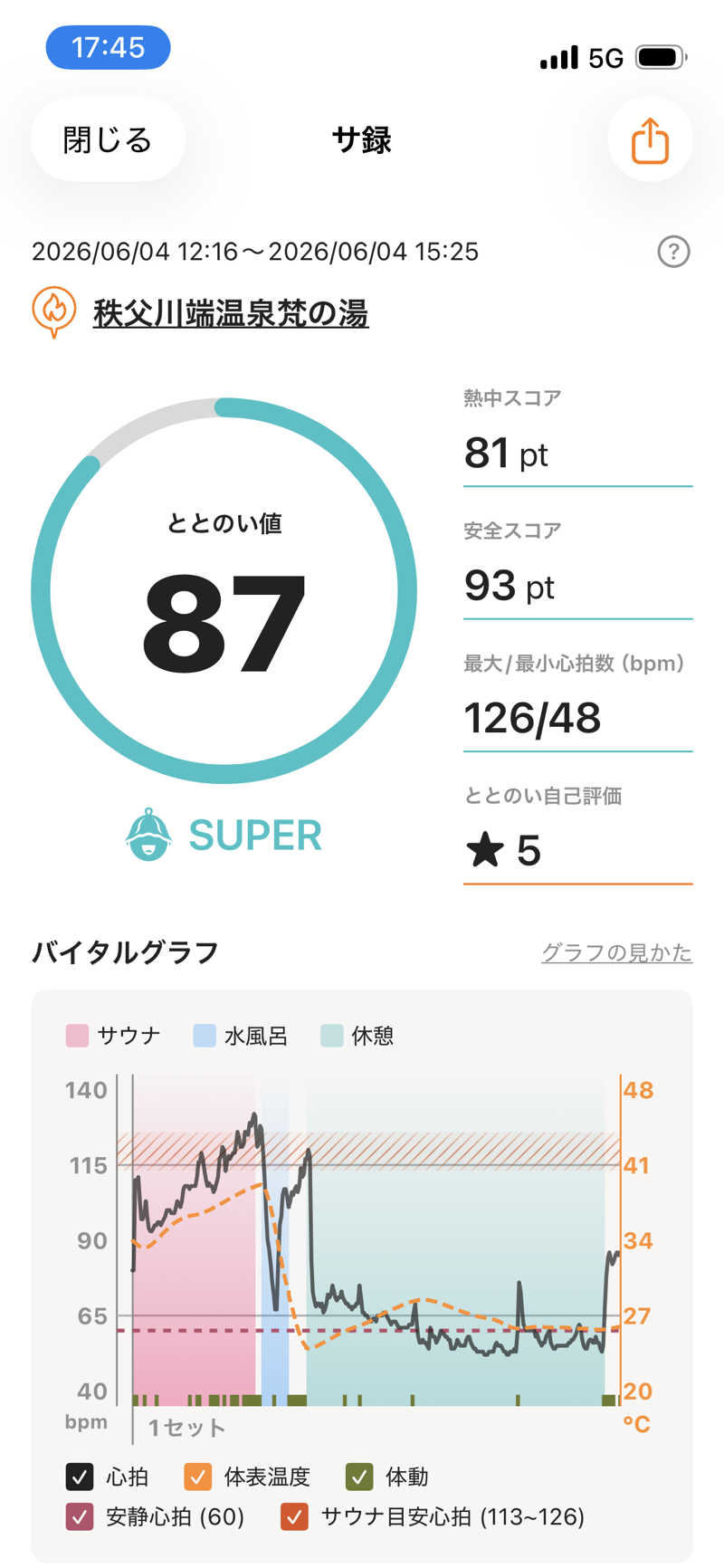Disable the 体動 checkbox
724x1568 pixels.
(x=359, y=1477)
